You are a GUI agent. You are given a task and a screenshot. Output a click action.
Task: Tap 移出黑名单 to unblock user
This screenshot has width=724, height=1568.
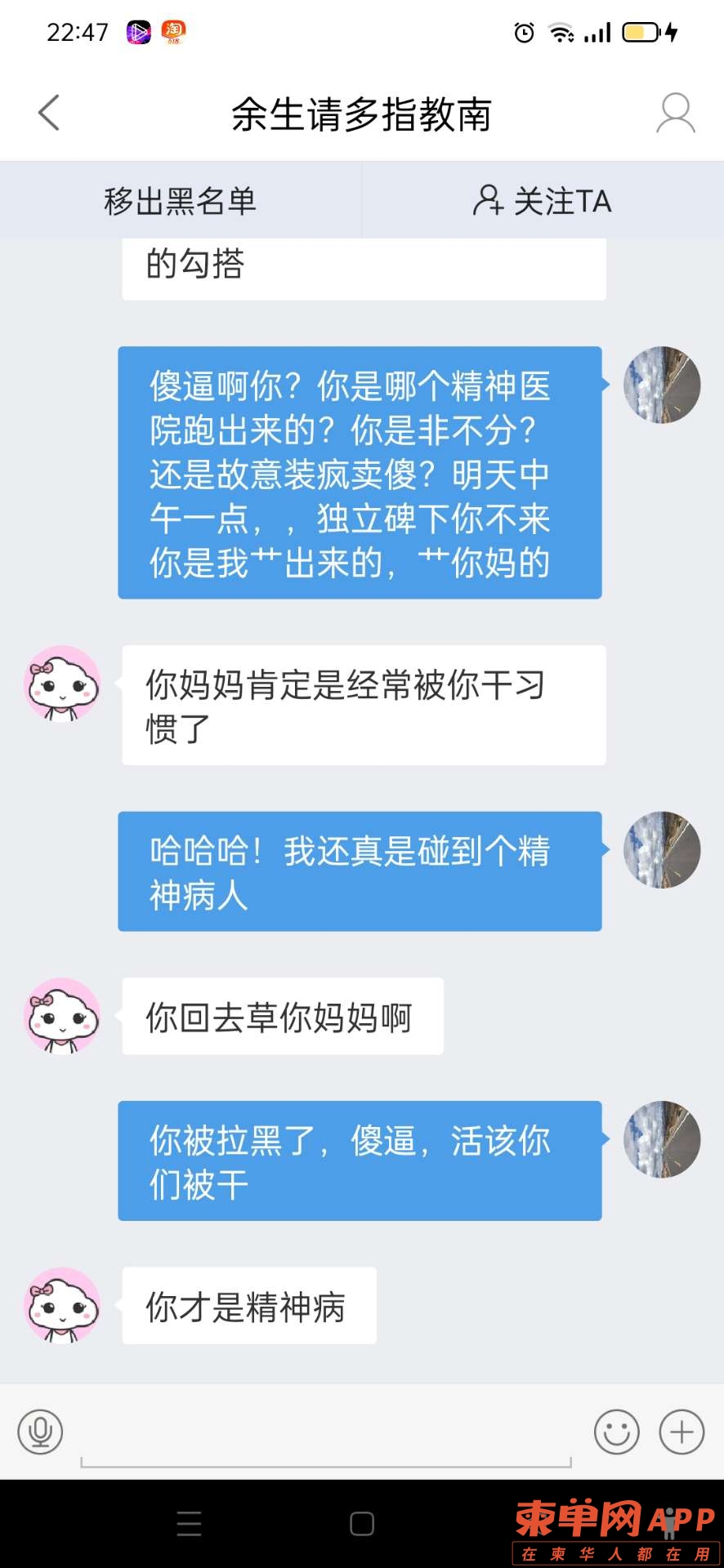(181, 201)
